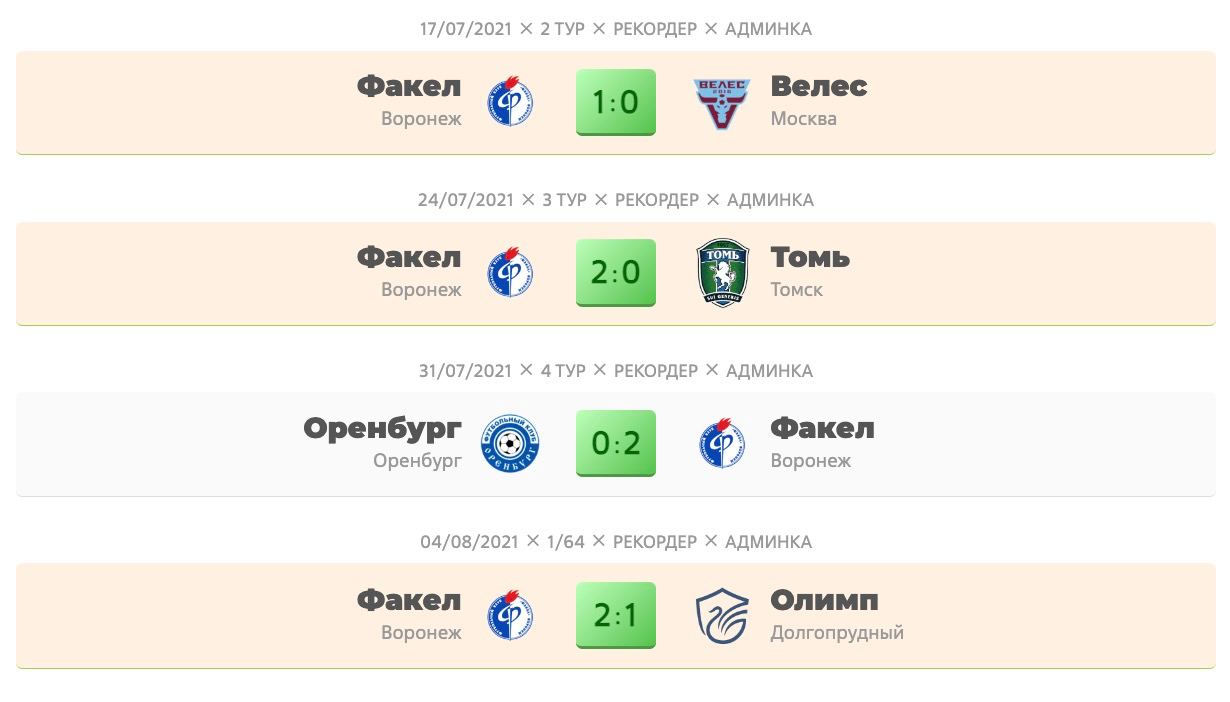Open АДМИНКА for the 24/07/2021 match

pyautogui.click(x=770, y=200)
